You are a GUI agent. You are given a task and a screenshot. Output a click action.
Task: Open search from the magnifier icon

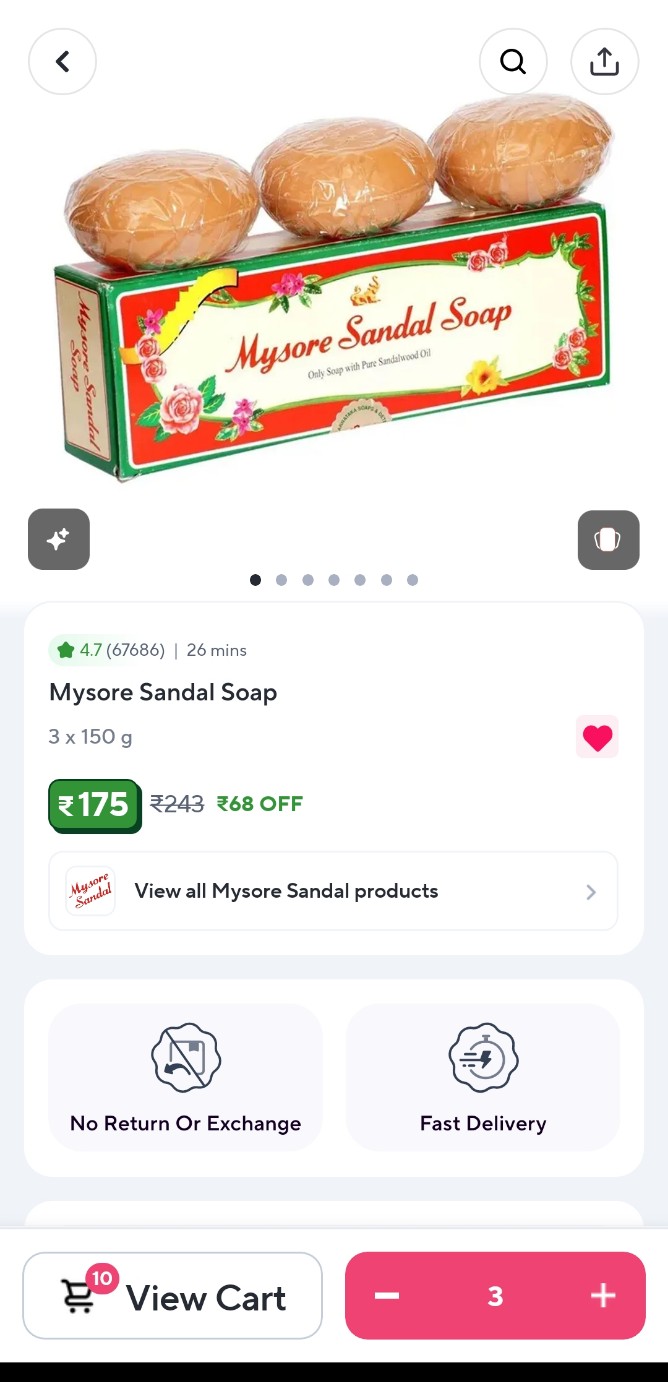pos(513,62)
